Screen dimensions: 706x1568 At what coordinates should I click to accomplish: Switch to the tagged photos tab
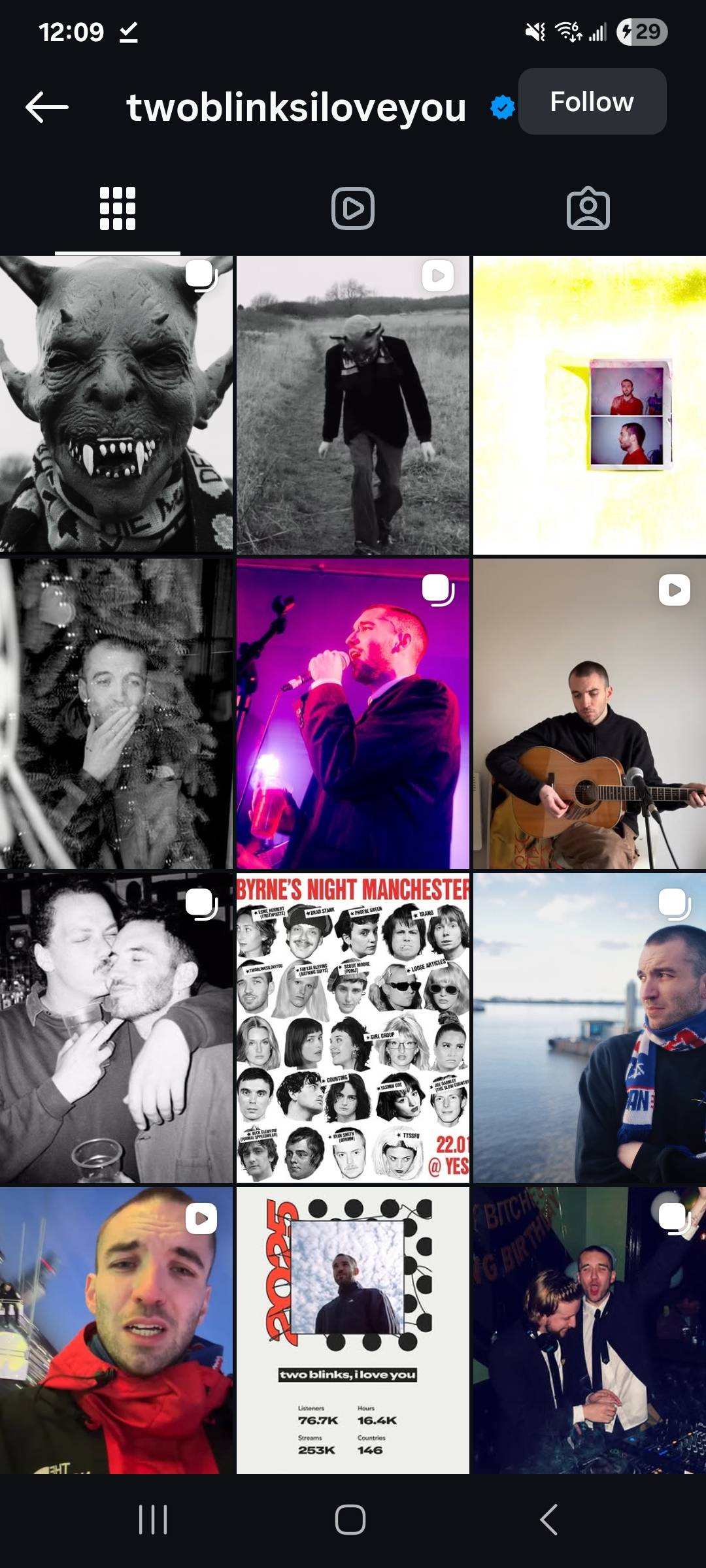click(588, 209)
